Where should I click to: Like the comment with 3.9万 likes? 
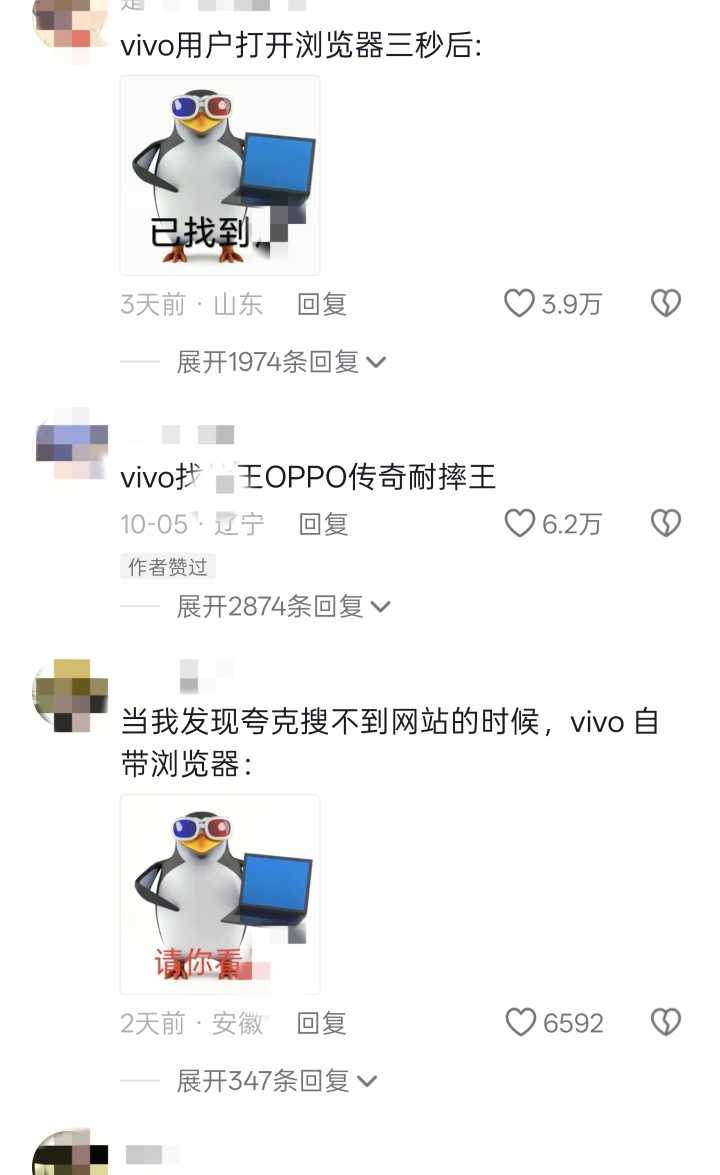[519, 303]
